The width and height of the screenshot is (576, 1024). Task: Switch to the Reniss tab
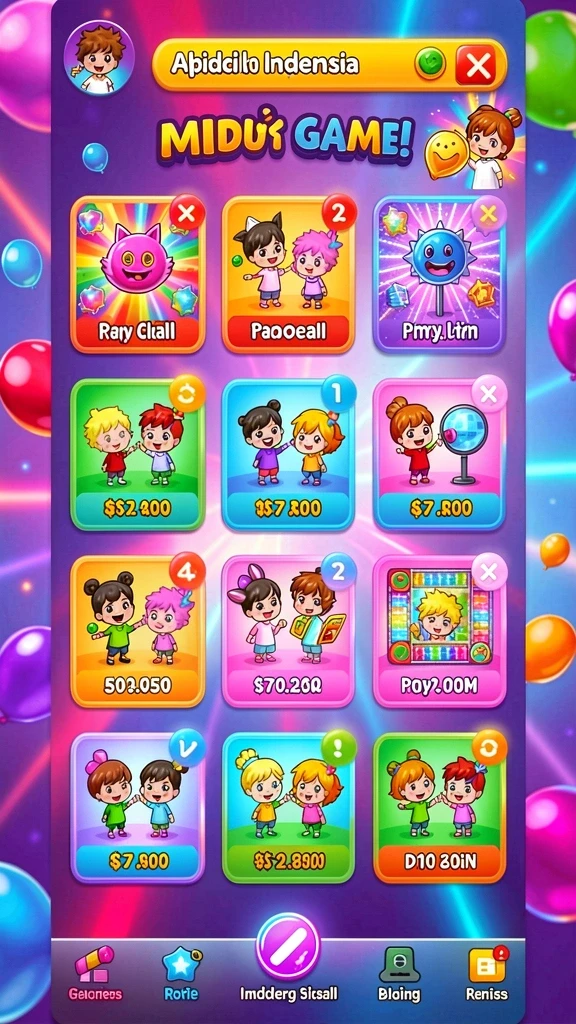coord(487,973)
